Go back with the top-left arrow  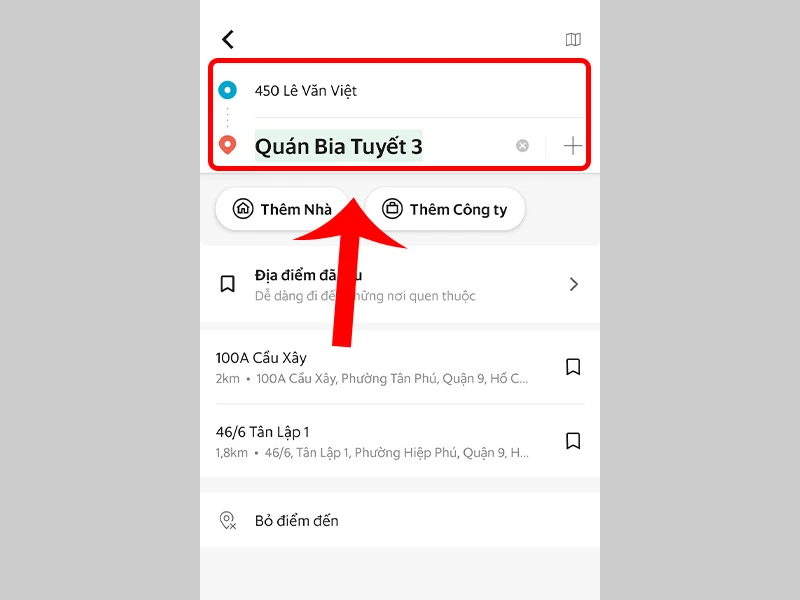228,39
